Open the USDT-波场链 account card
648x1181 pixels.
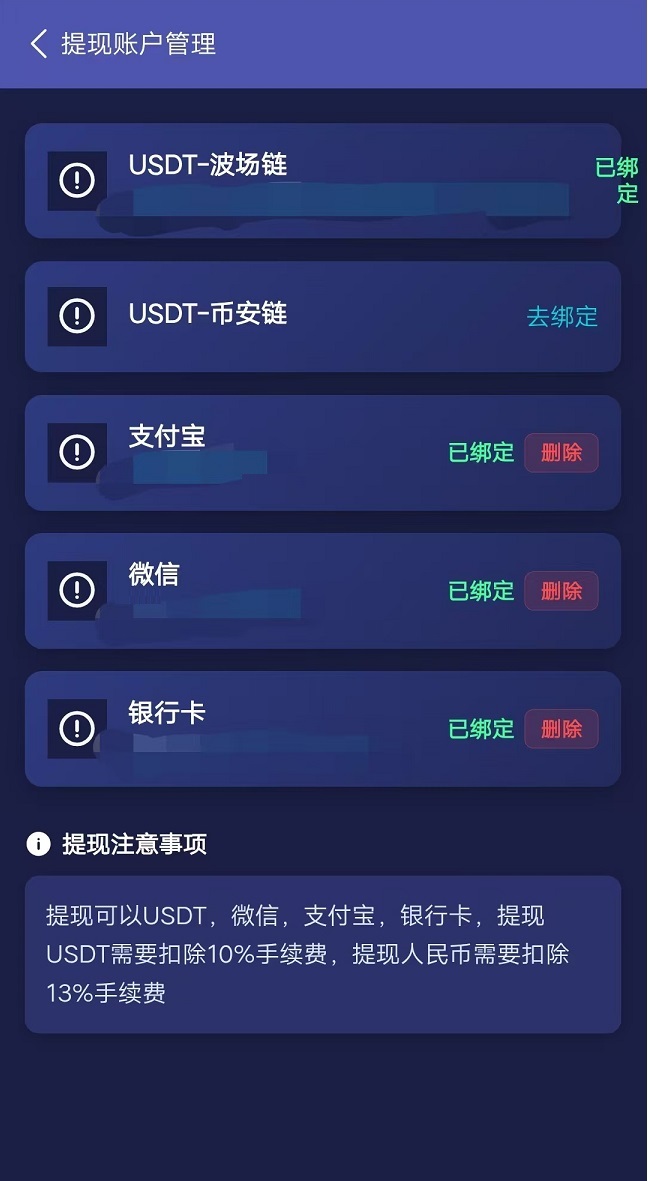click(322, 181)
